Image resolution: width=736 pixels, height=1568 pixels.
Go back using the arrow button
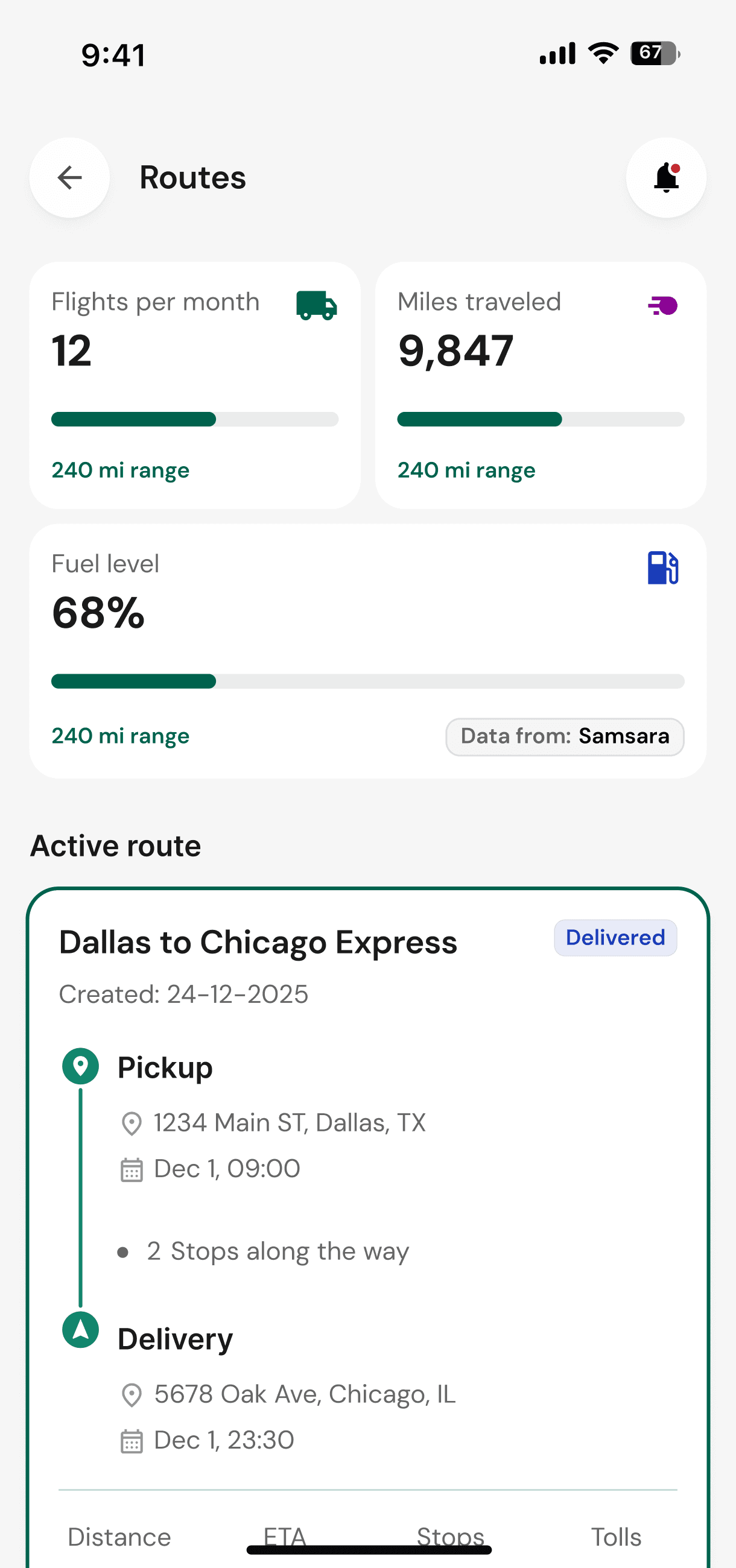(x=69, y=177)
